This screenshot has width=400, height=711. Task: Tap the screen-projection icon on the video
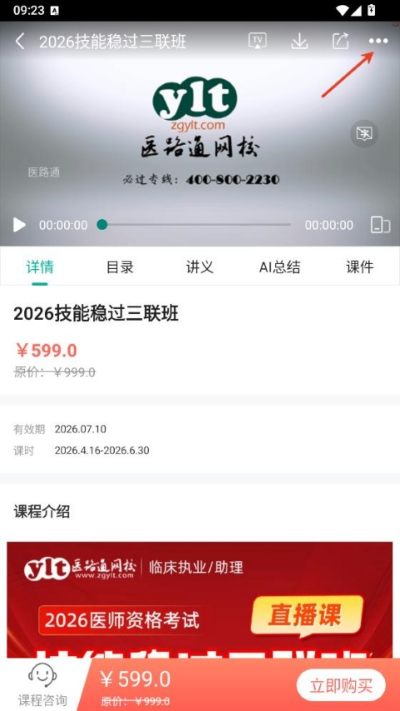click(x=364, y=133)
